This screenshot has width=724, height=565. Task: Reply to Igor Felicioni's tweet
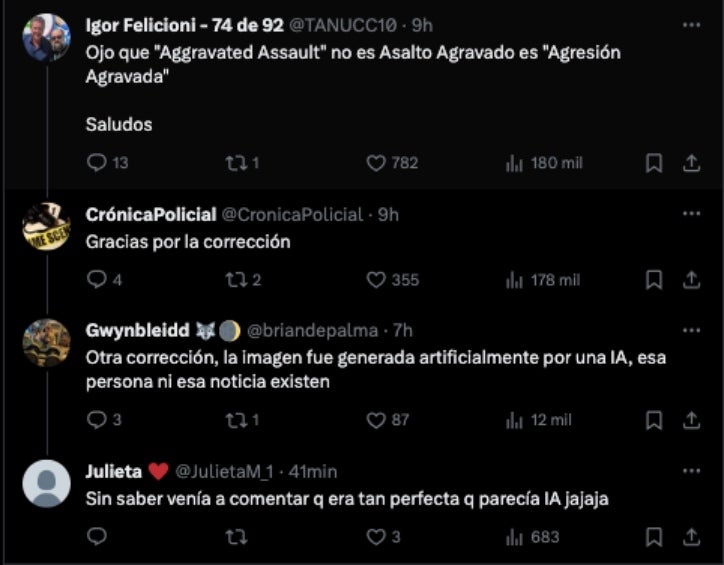point(97,162)
